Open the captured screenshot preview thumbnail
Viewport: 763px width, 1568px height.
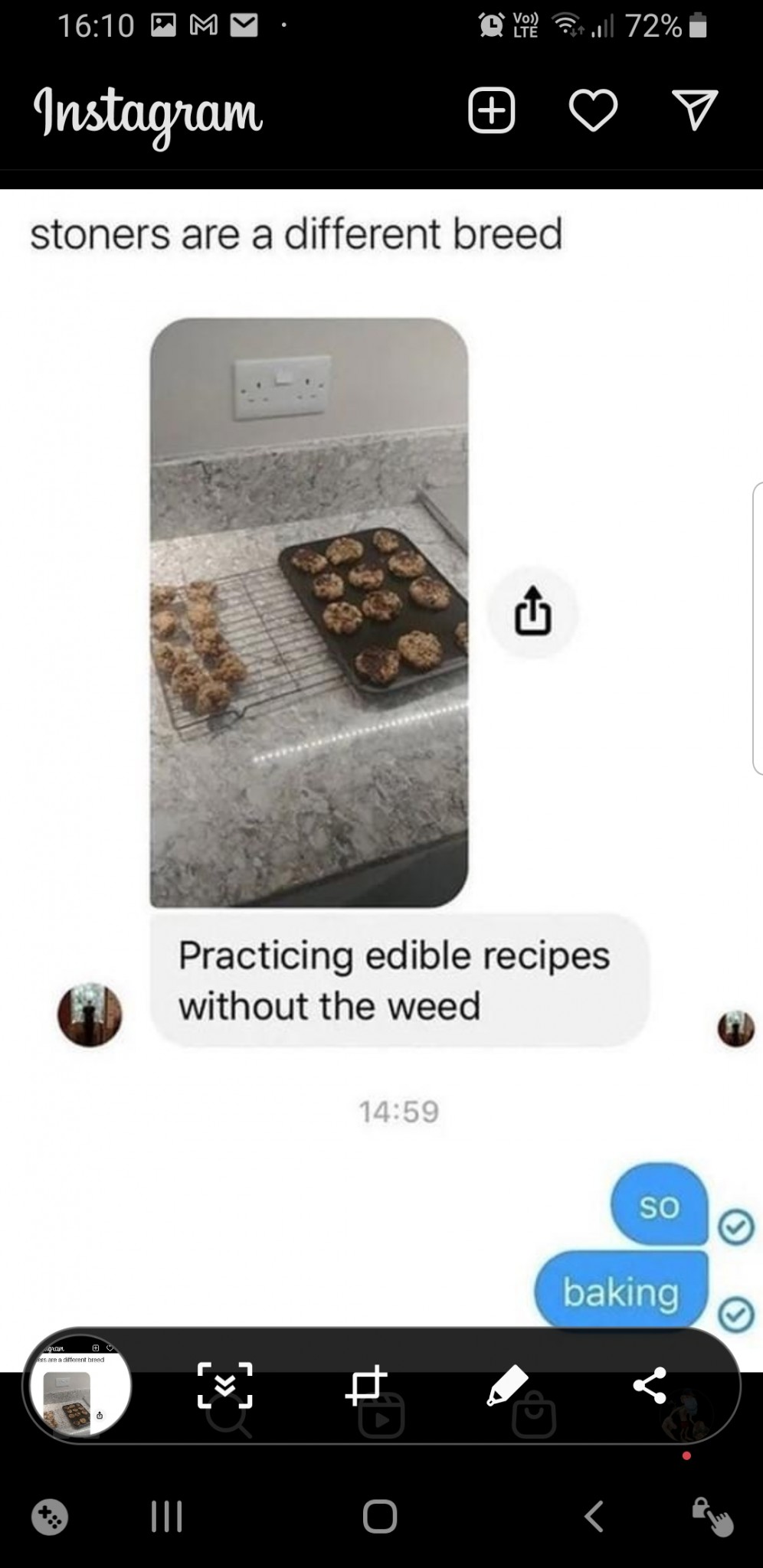80,1386
